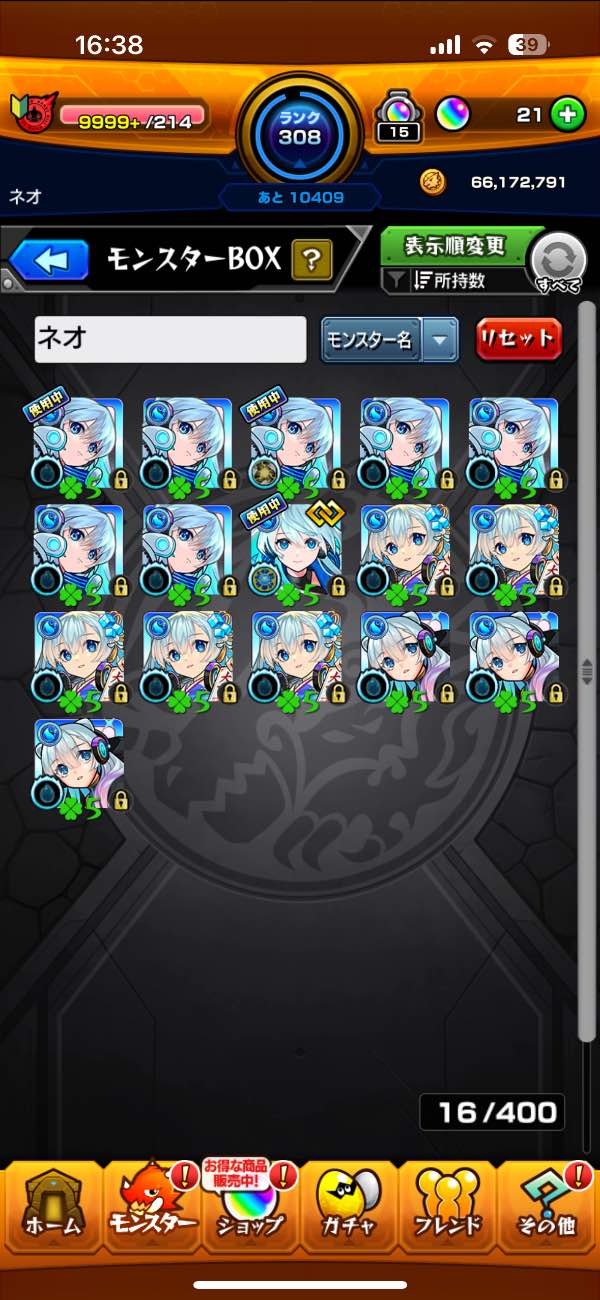This screenshot has width=600, height=1300.
Task: Select the lone monster in the last row
Action: [x=80, y=765]
